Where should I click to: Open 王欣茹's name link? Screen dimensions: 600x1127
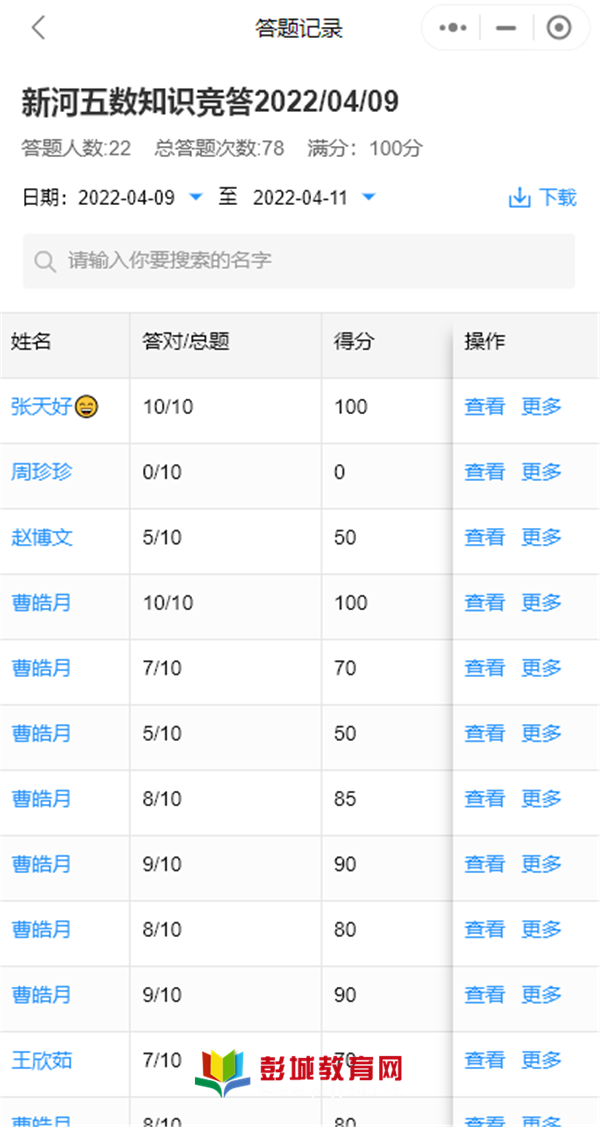pyautogui.click(x=42, y=1060)
